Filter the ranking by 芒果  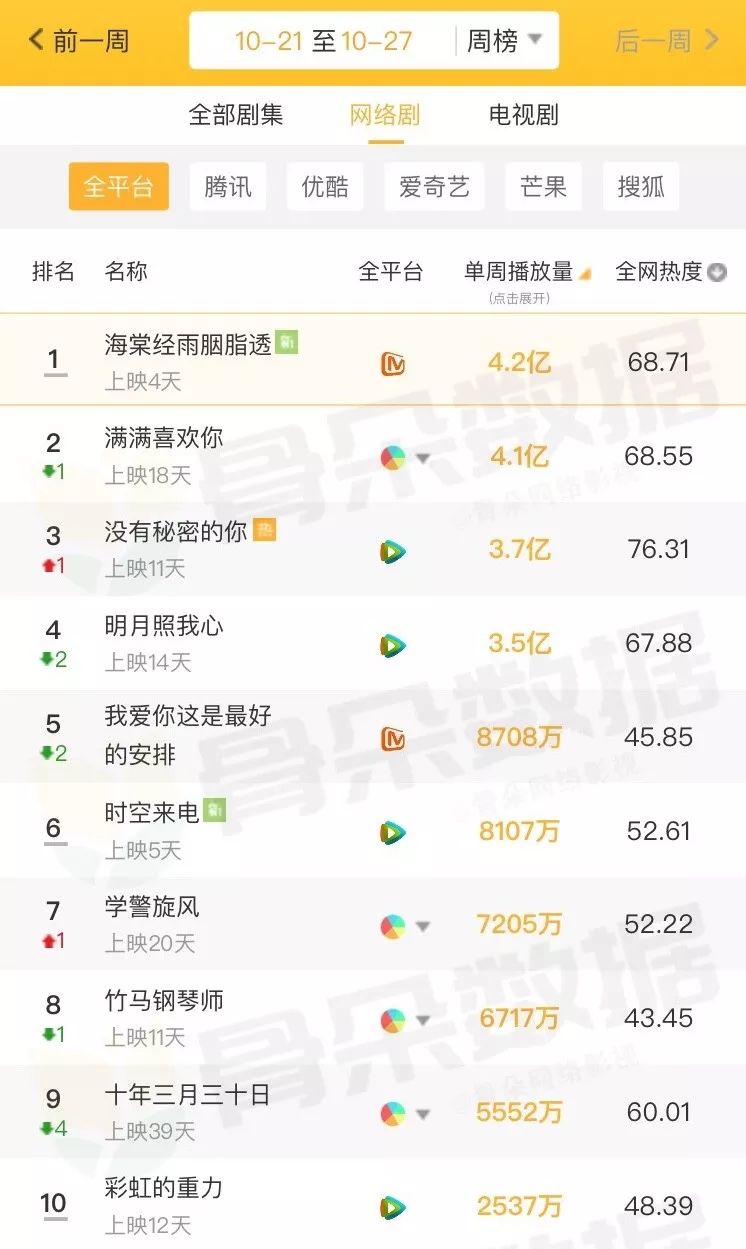pos(543,187)
